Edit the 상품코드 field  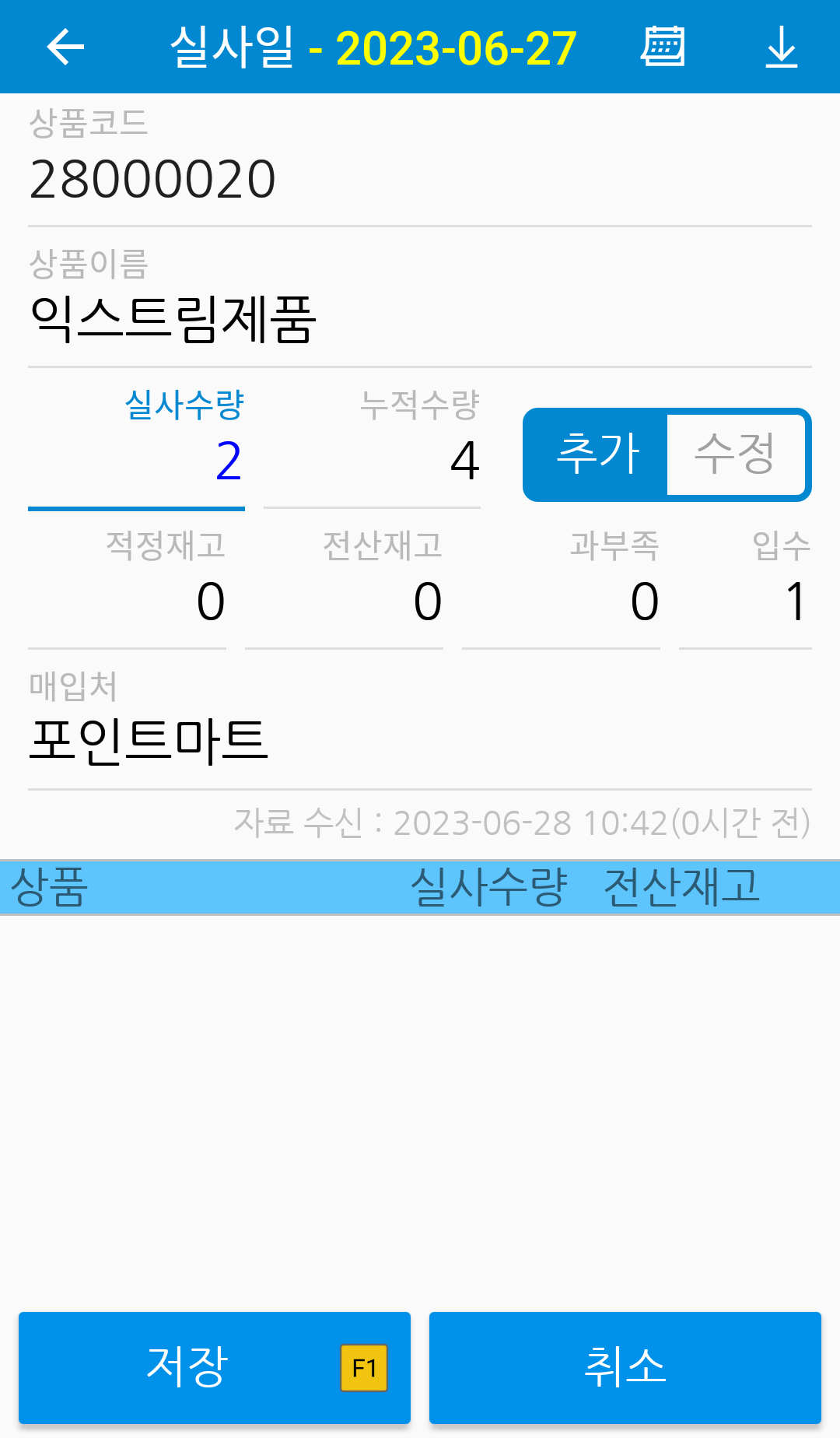[x=420, y=180]
